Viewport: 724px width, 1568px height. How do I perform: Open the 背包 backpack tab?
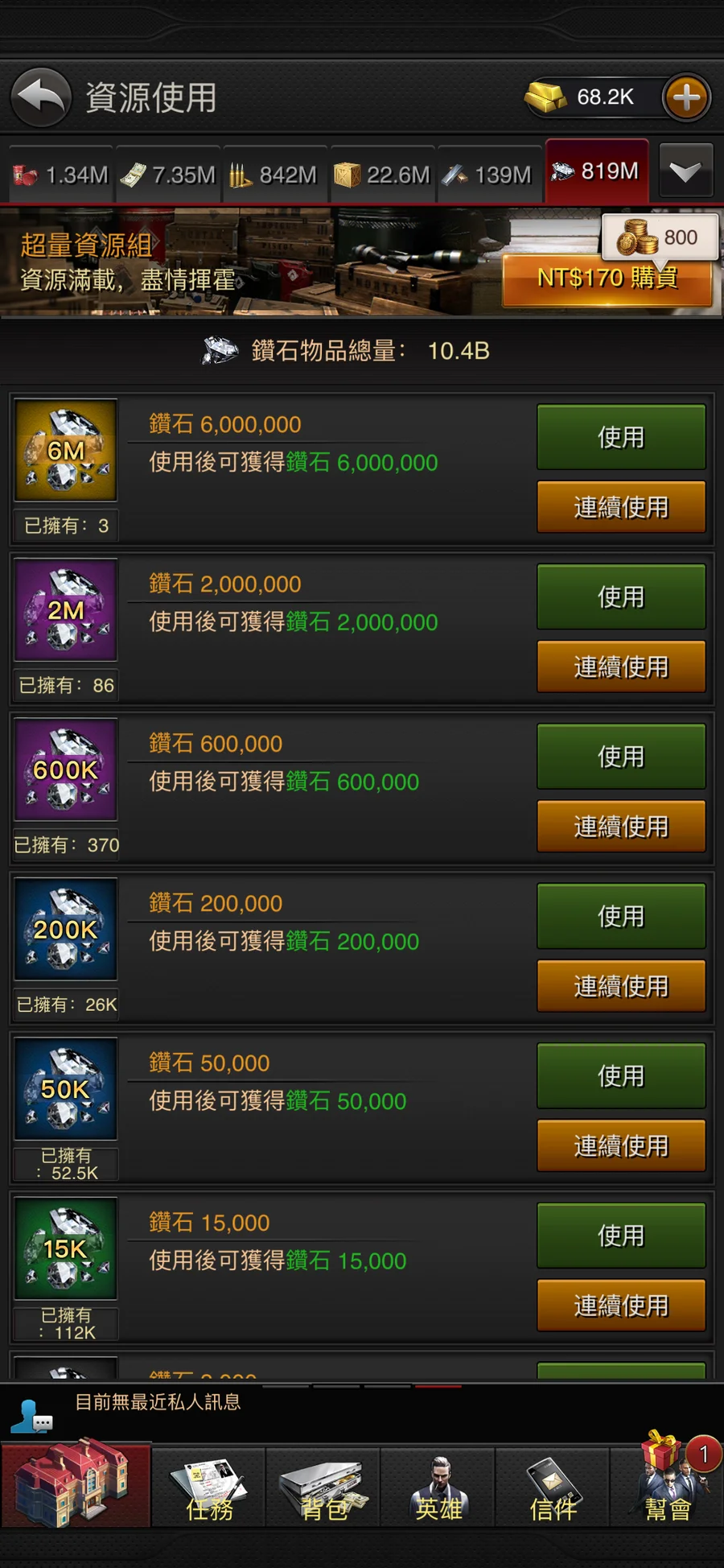(323, 1488)
